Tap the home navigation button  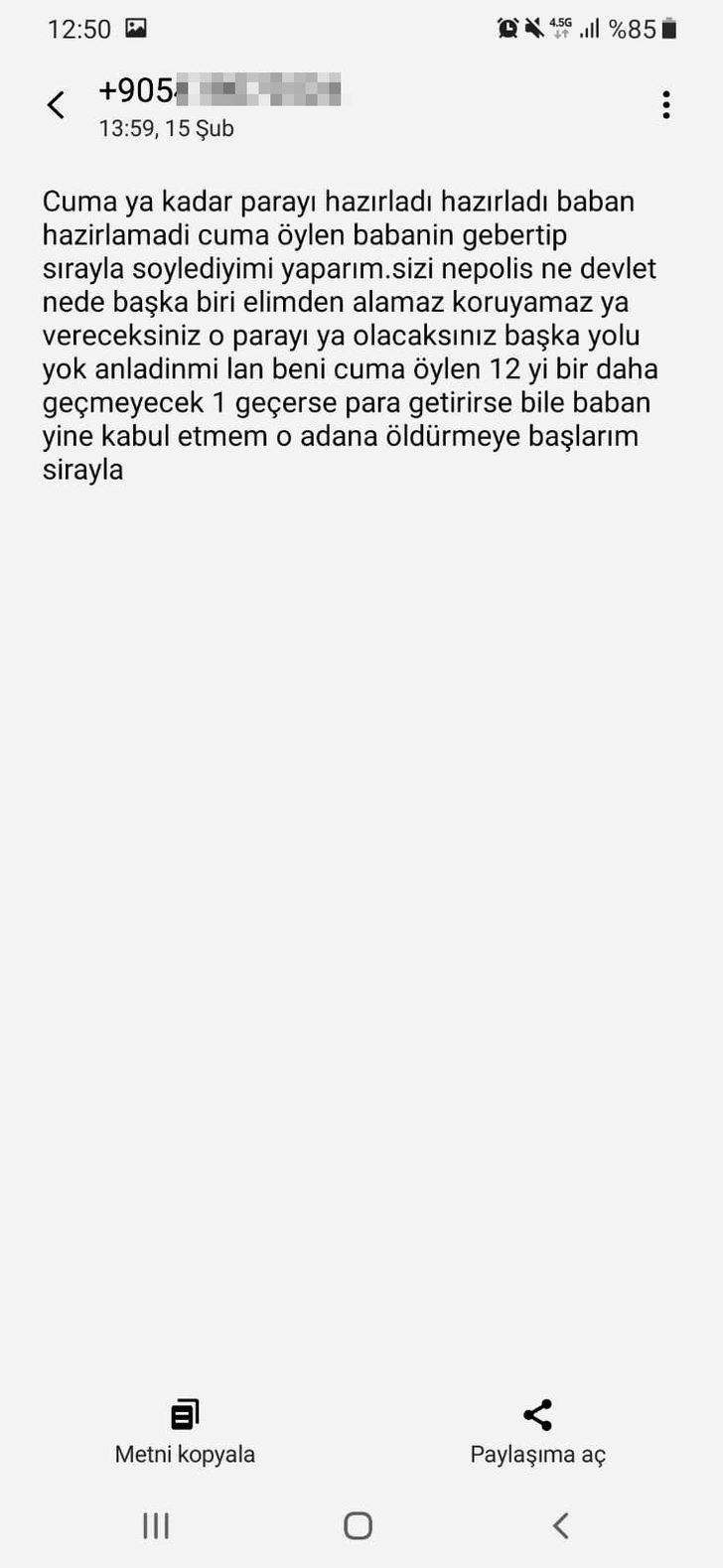coord(358,1526)
